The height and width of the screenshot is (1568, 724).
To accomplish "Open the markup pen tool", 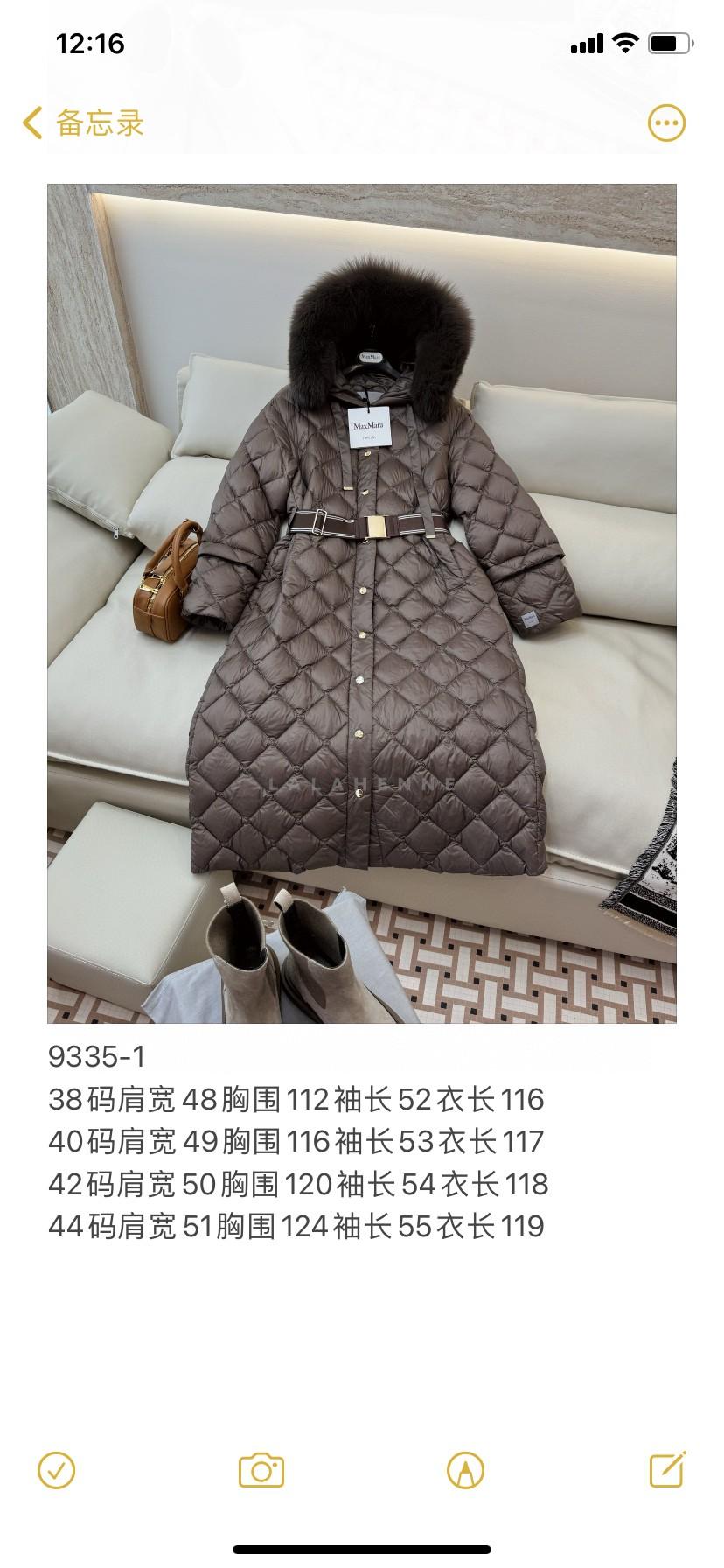I will tap(465, 1470).
